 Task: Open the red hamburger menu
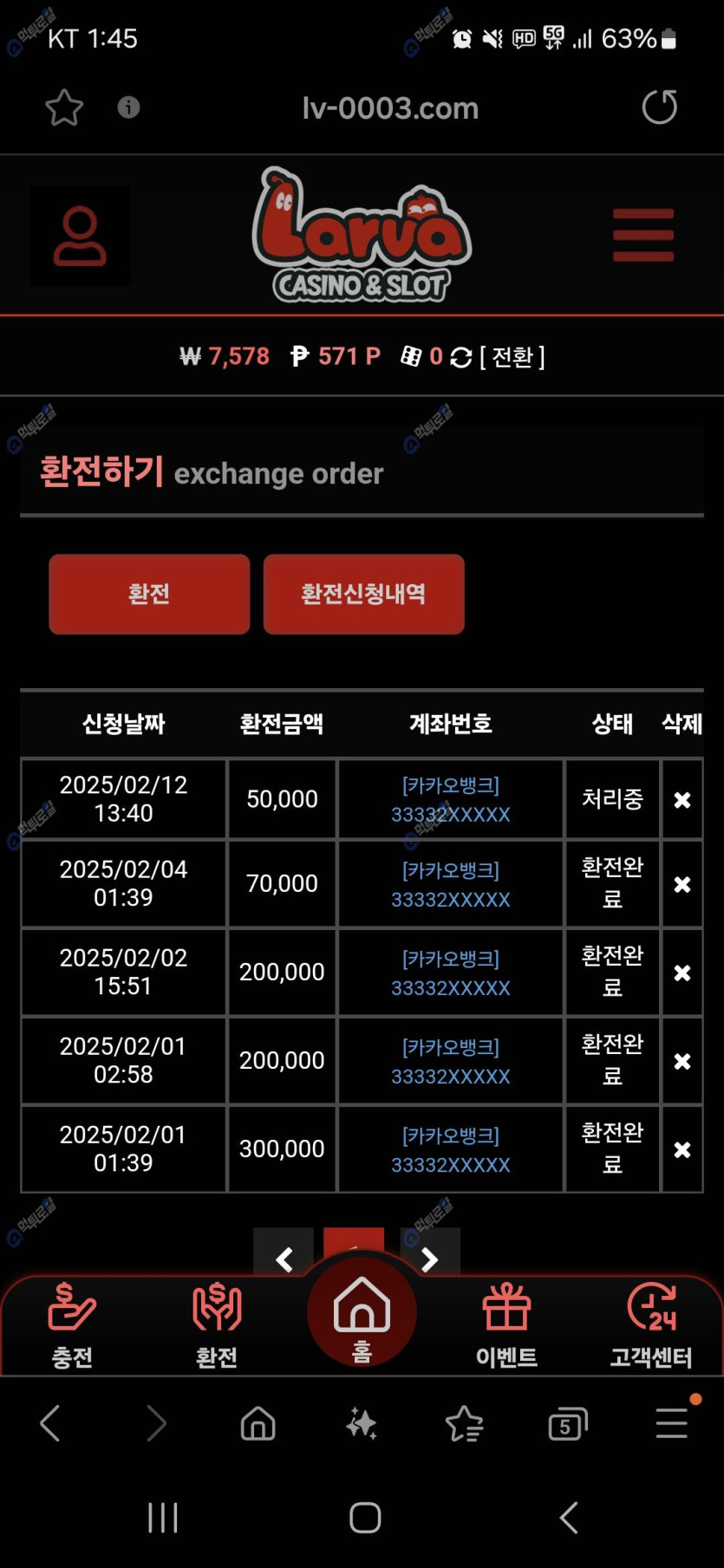[643, 234]
